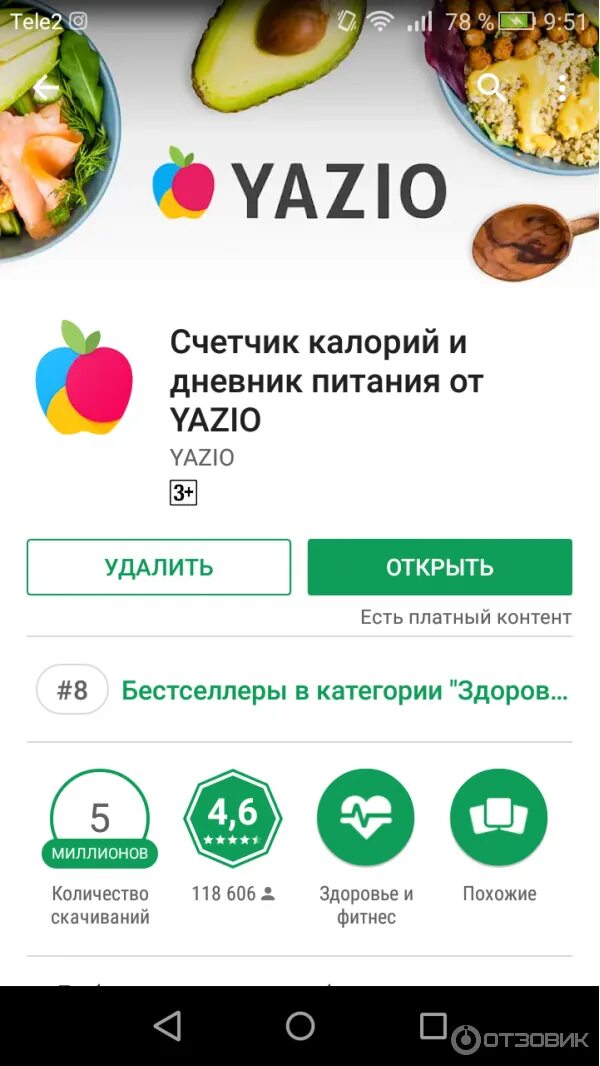600x1066 pixels.
Task: Tap YAZIO developer name link
Action: click(x=202, y=457)
